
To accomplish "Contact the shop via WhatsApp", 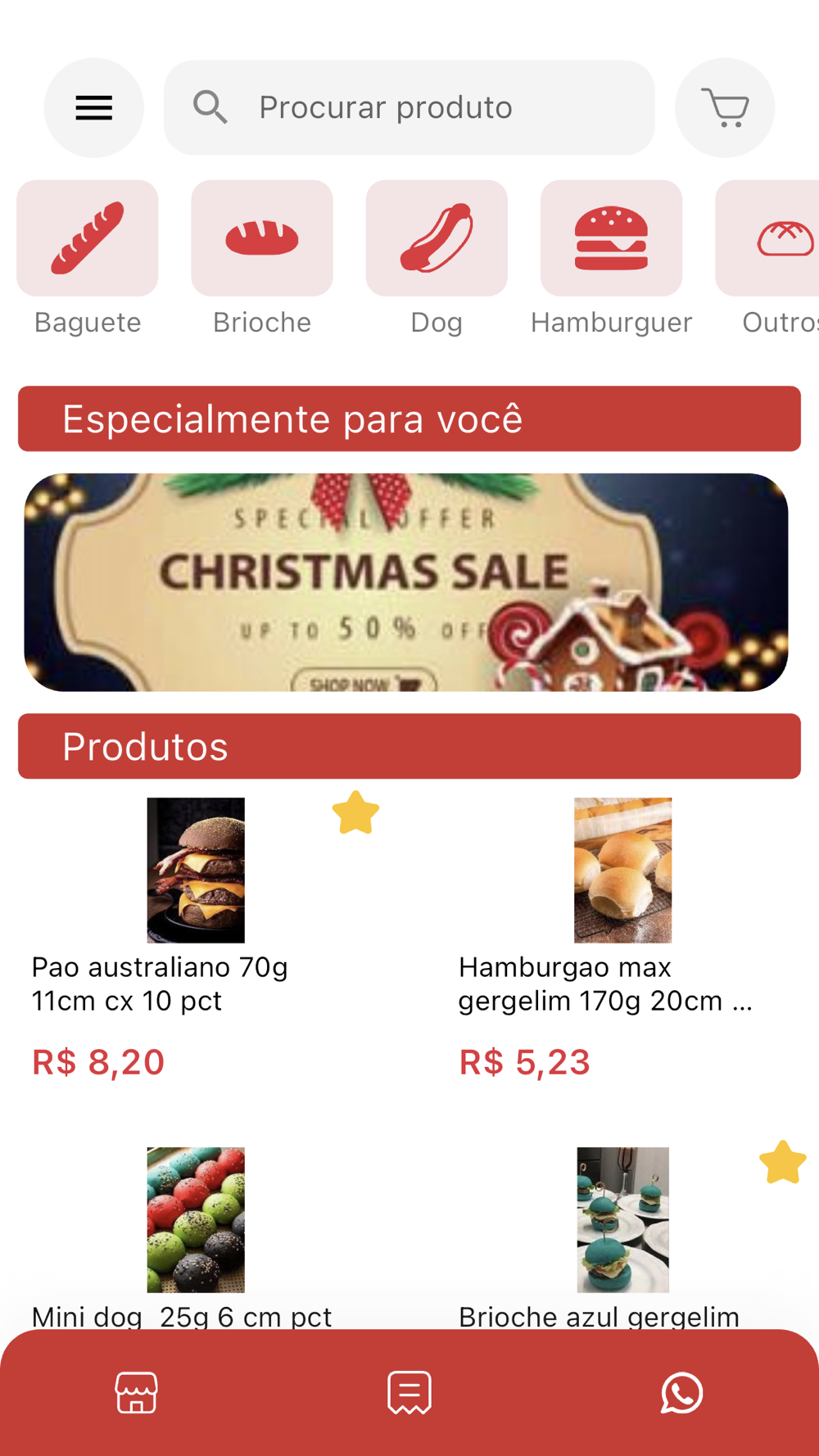I will (x=682, y=1393).
